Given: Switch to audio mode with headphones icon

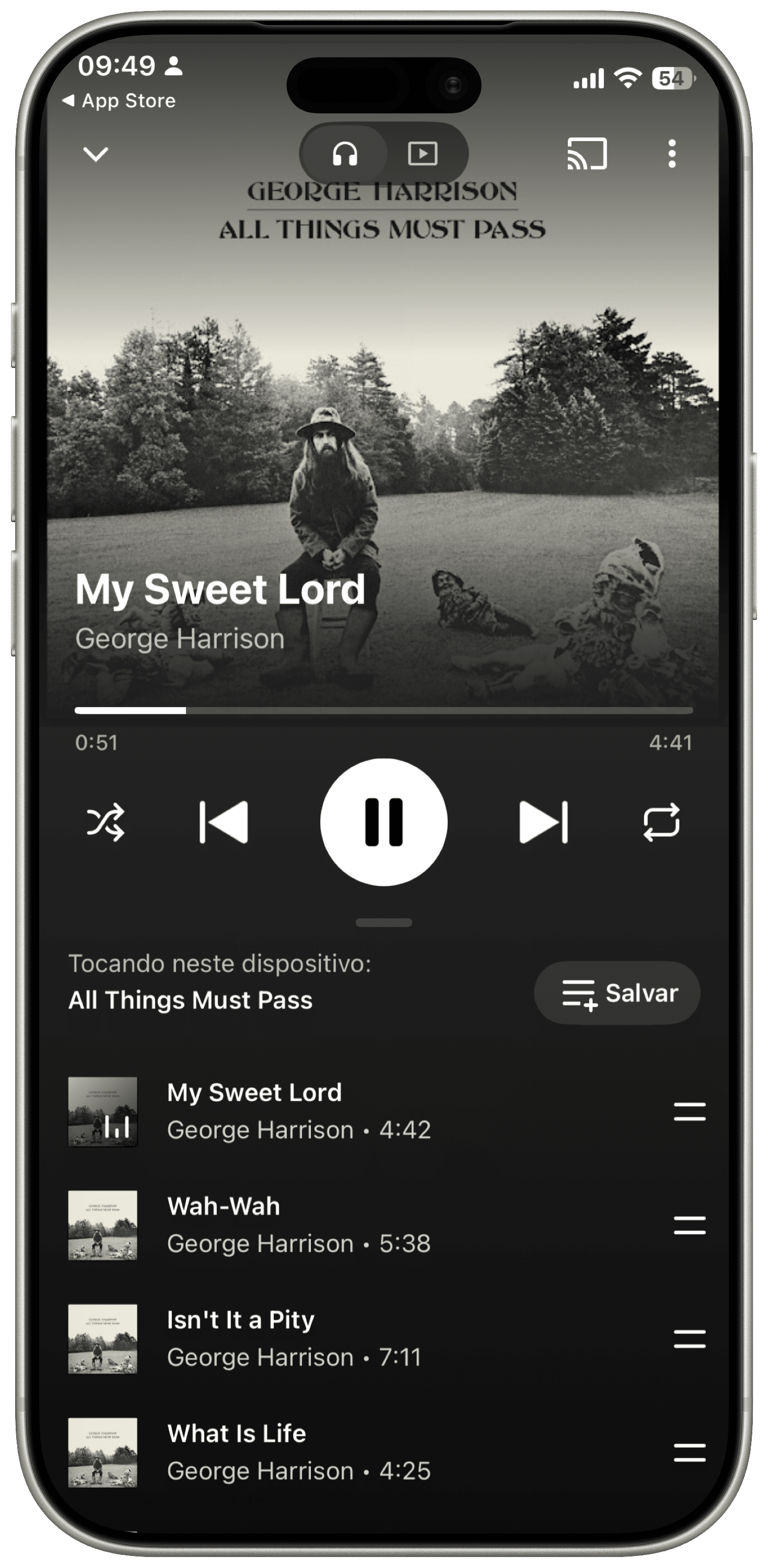Looking at the screenshot, I should click(x=344, y=153).
